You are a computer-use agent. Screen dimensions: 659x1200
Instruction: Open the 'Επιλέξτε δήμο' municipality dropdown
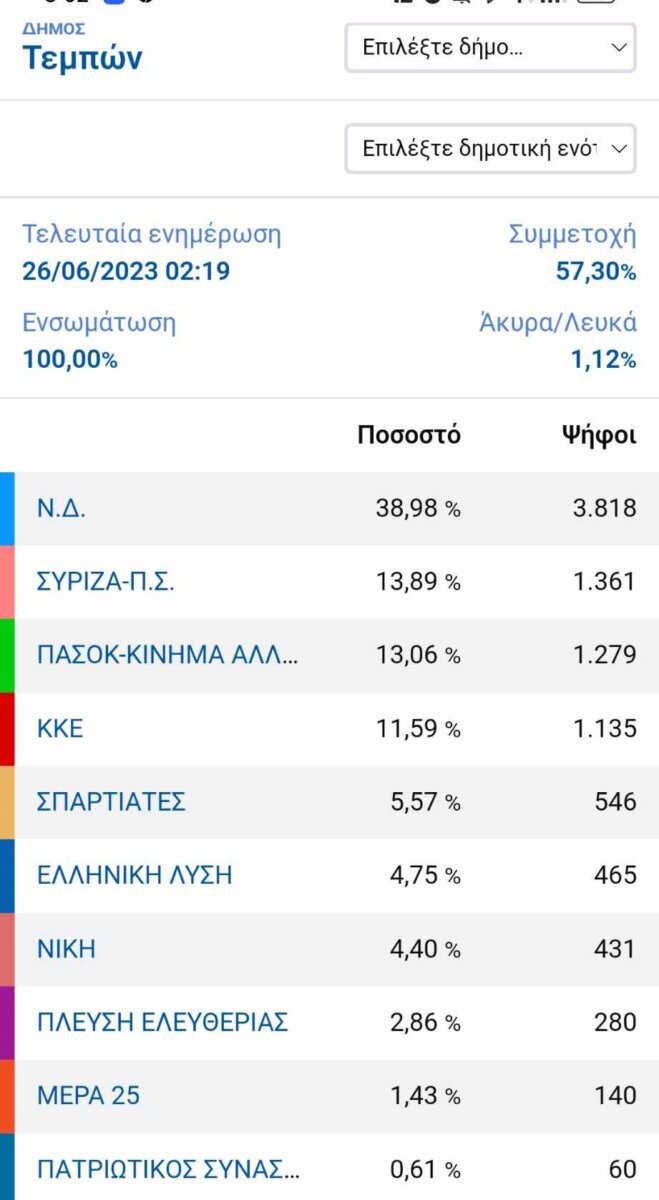pyautogui.click(x=490, y=47)
